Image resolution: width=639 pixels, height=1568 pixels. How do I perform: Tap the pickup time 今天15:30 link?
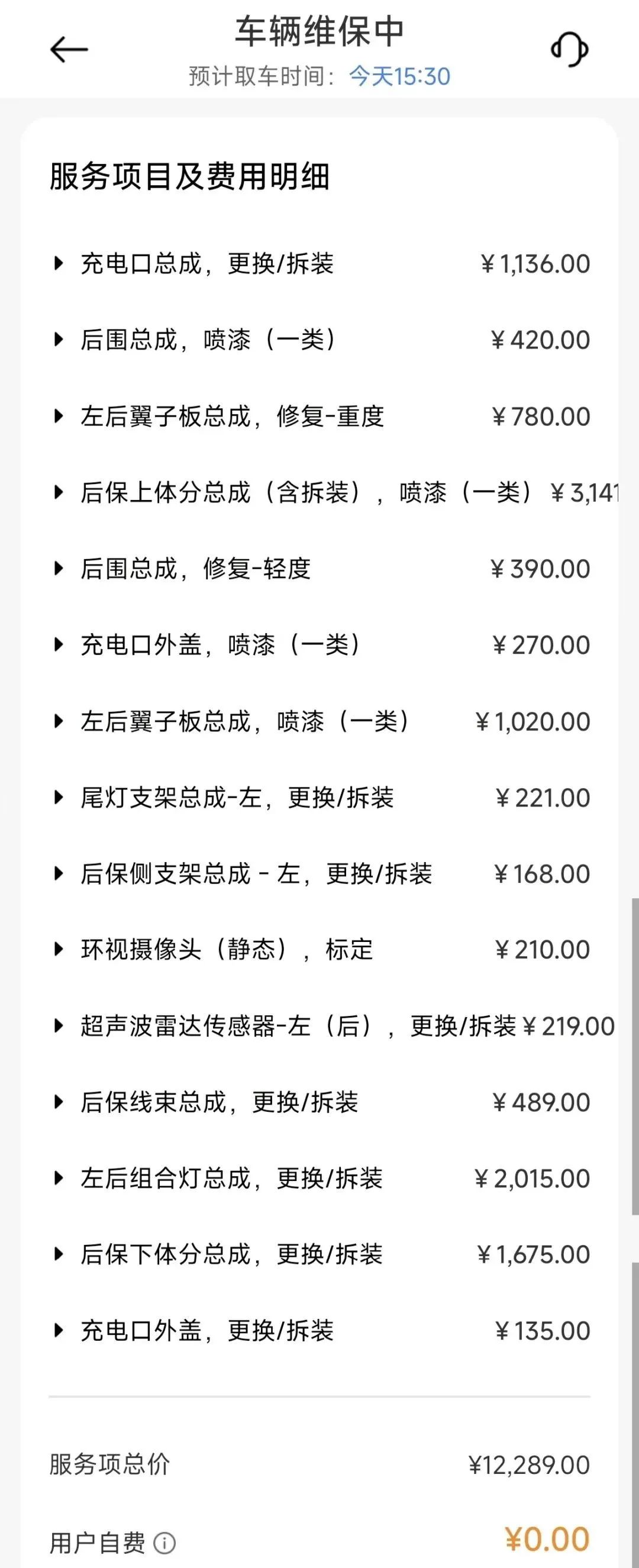(x=399, y=77)
